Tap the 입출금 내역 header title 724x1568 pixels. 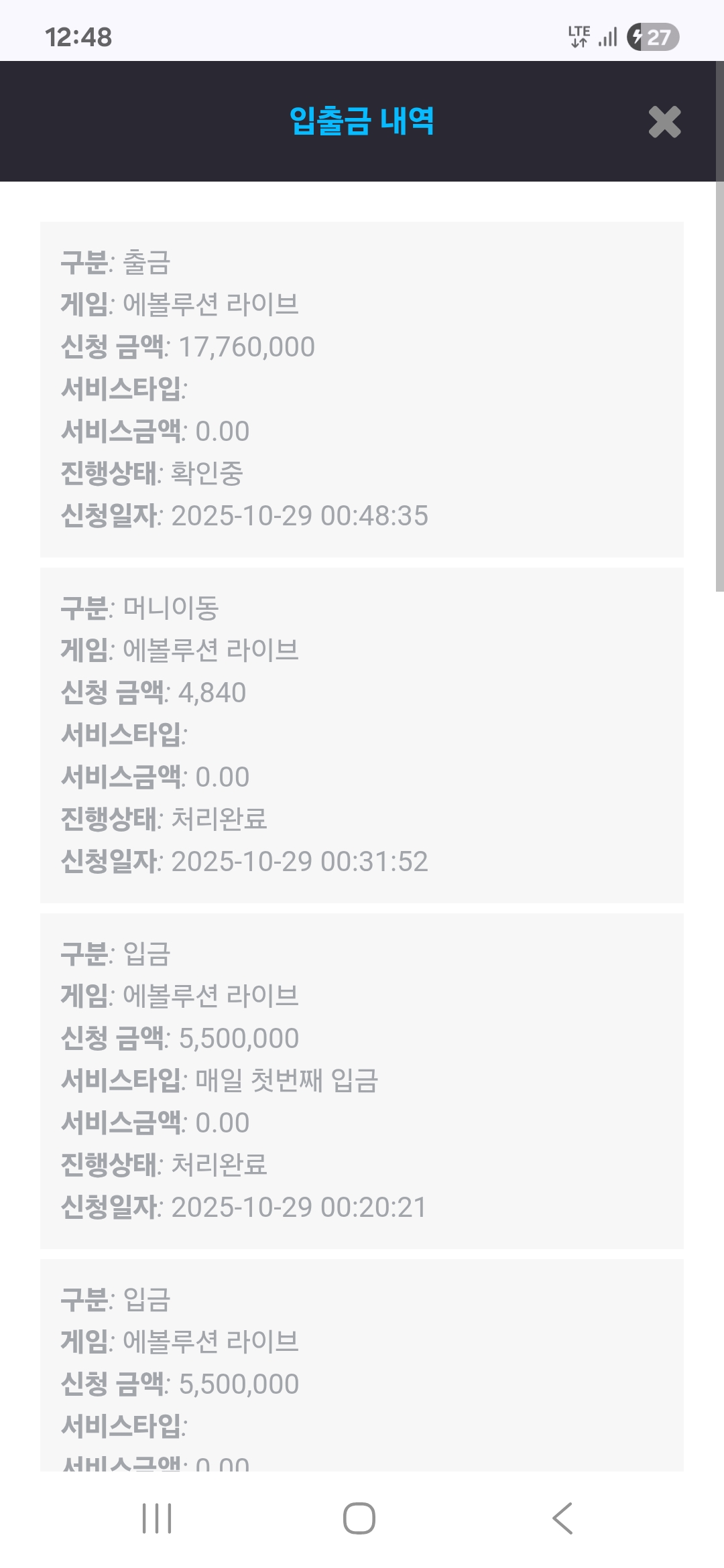[362, 121]
